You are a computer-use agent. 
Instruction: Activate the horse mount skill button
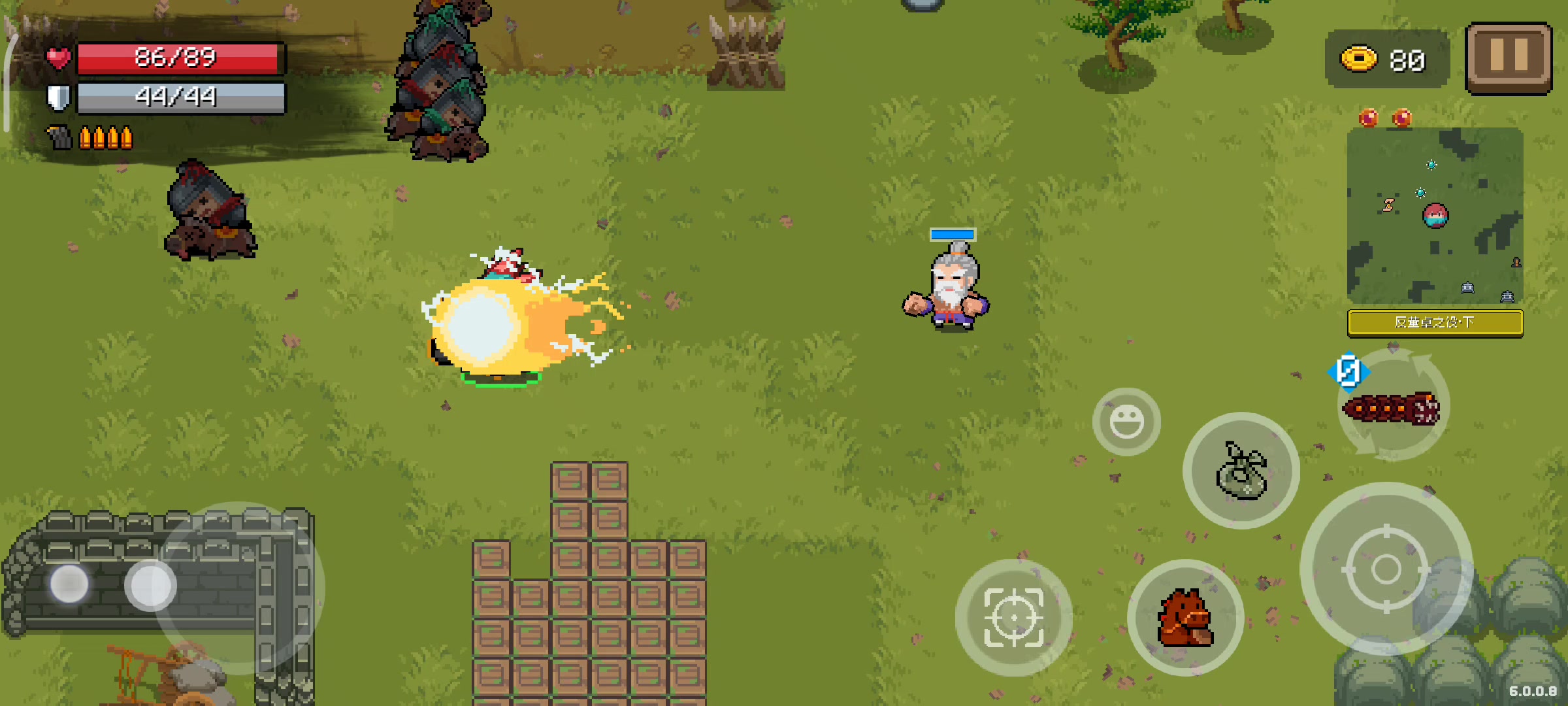[1185, 618]
